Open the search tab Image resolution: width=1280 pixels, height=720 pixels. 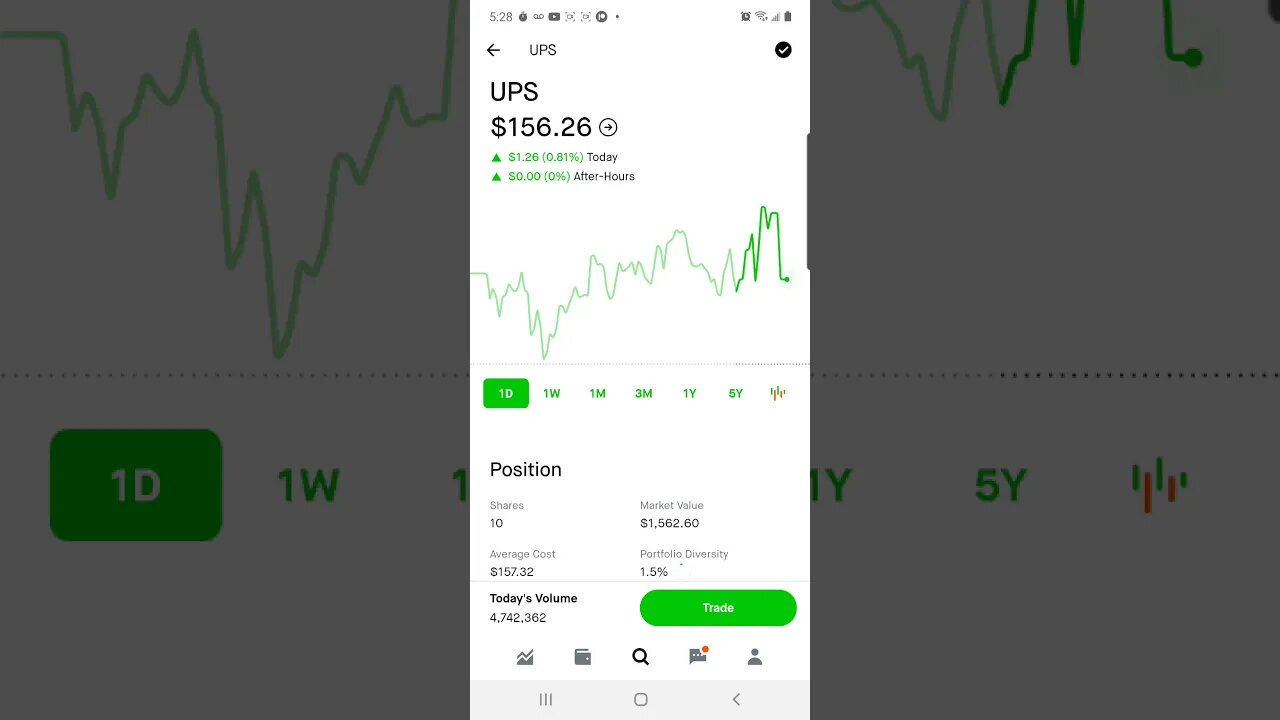pos(641,657)
